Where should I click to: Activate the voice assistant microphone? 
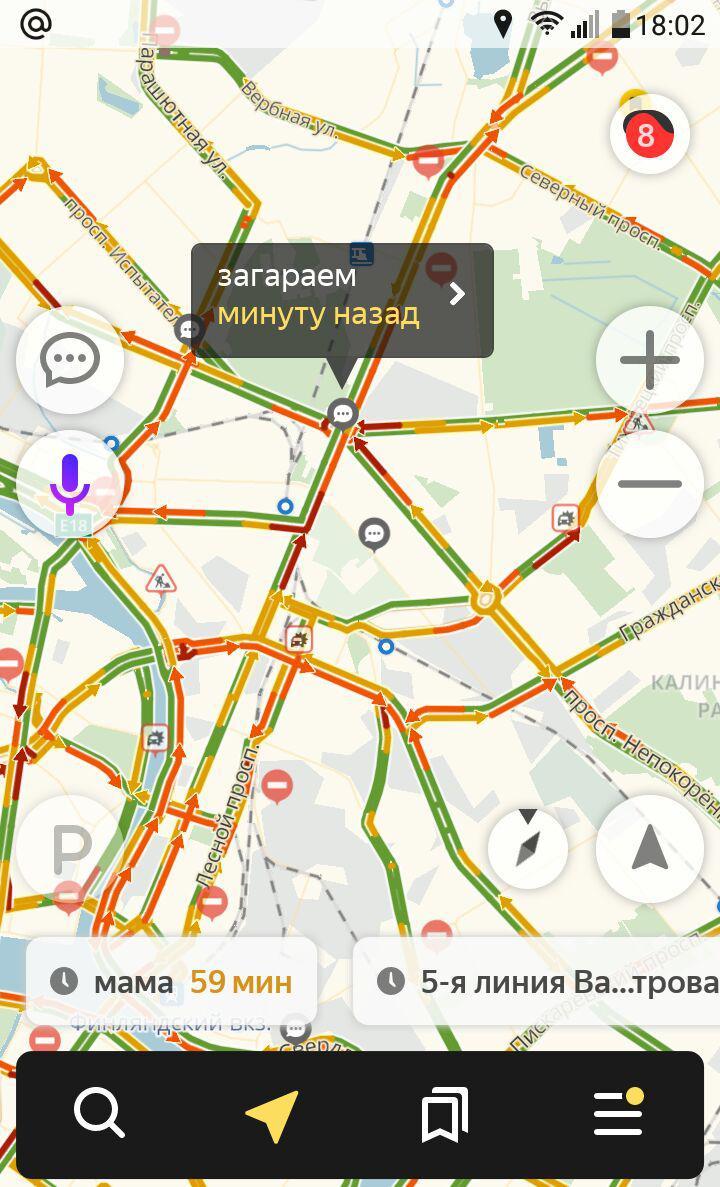pyautogui.click(x=70, y=484)
